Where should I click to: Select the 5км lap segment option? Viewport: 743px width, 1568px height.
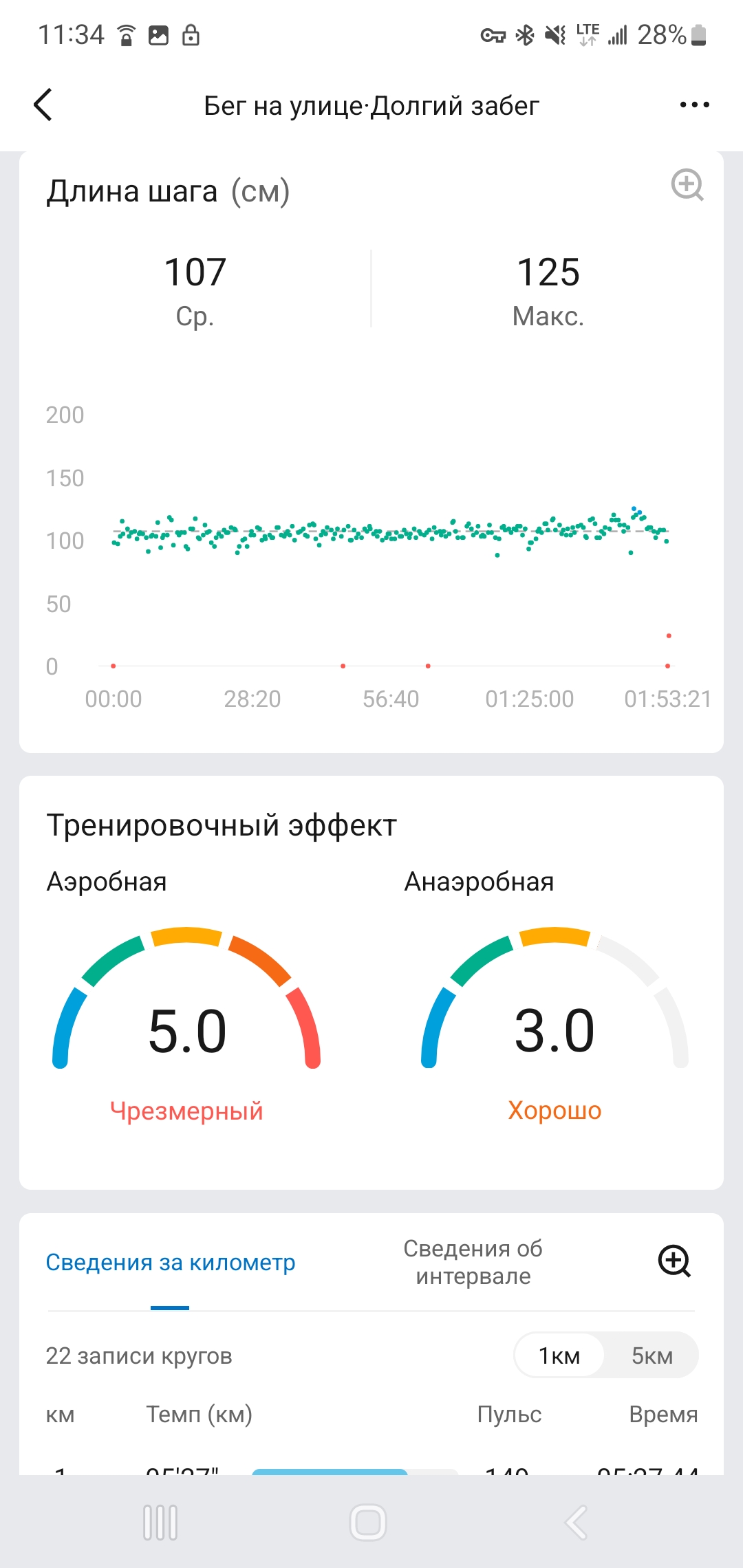point(652,1355)
